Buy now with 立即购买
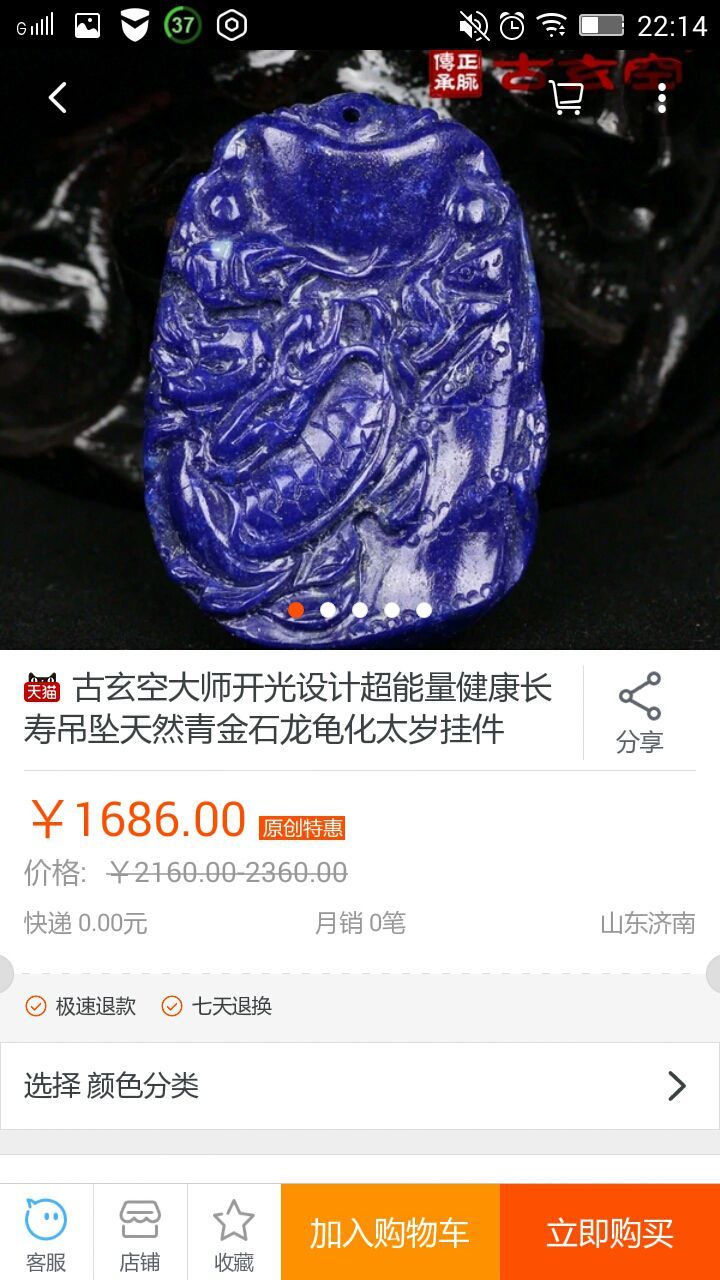The height and width of the screenshot is (1280, 720). pos(610,1233)
